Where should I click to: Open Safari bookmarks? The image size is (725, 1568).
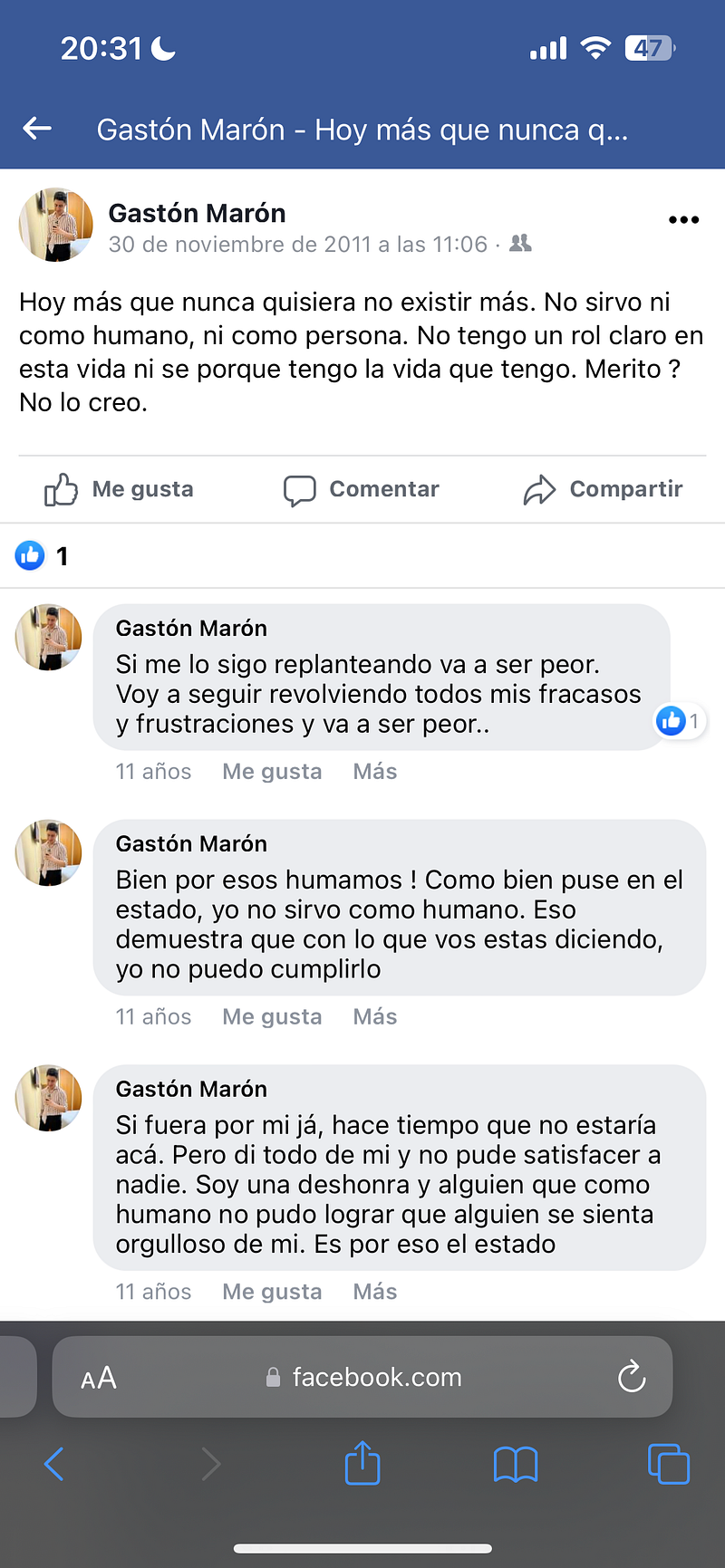(516, 1464)
